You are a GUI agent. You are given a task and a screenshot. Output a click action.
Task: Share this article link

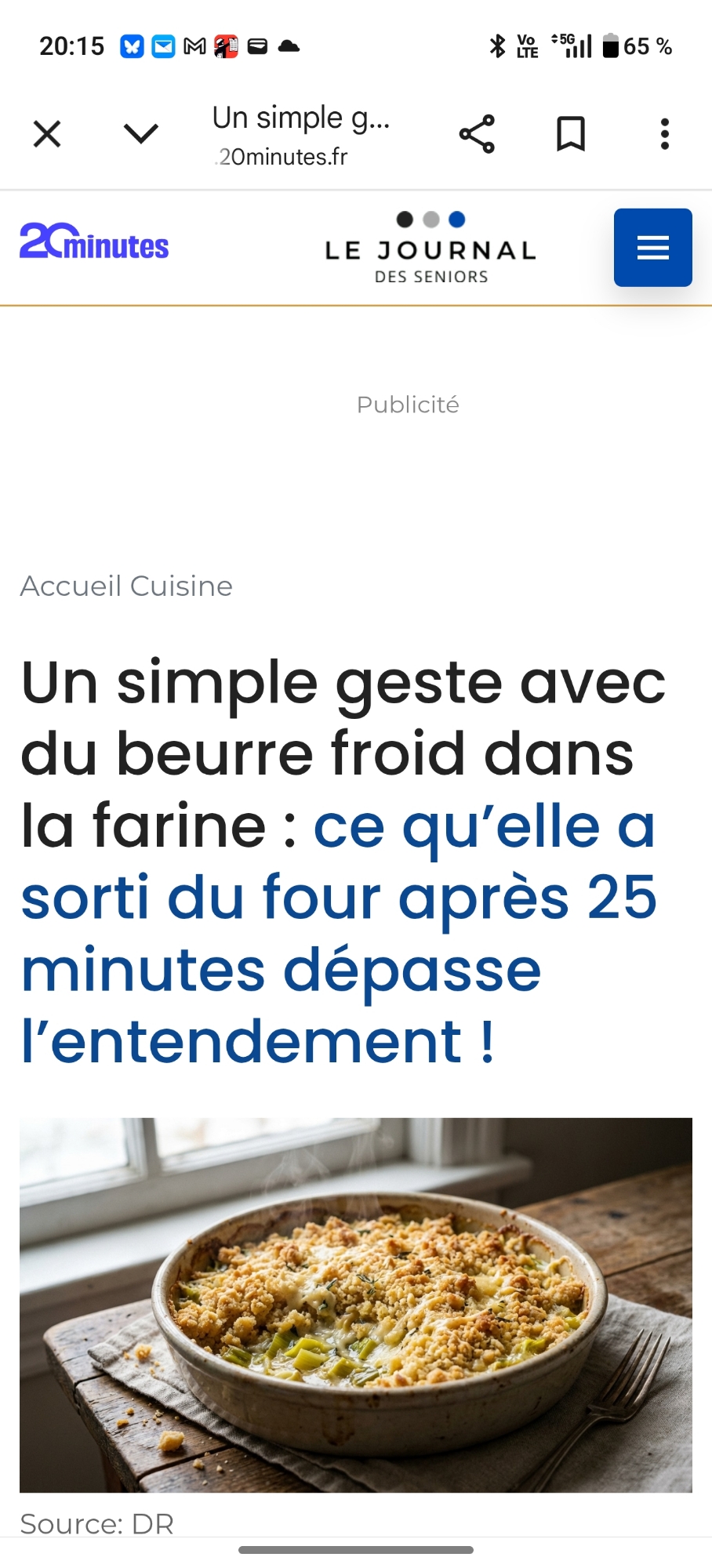pyautogui.click(x=477, y=134)
